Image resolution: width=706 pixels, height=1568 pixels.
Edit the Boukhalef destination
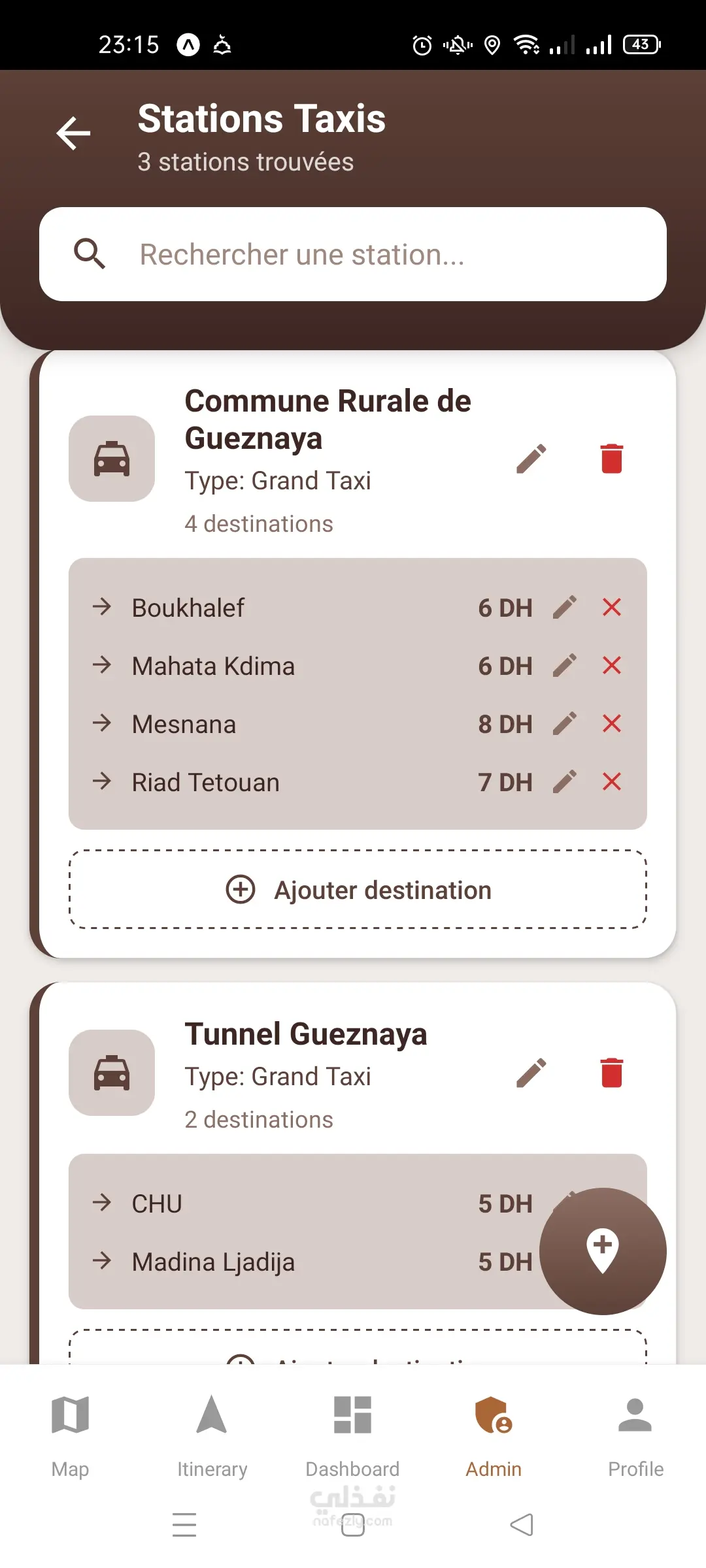(565, 608)
